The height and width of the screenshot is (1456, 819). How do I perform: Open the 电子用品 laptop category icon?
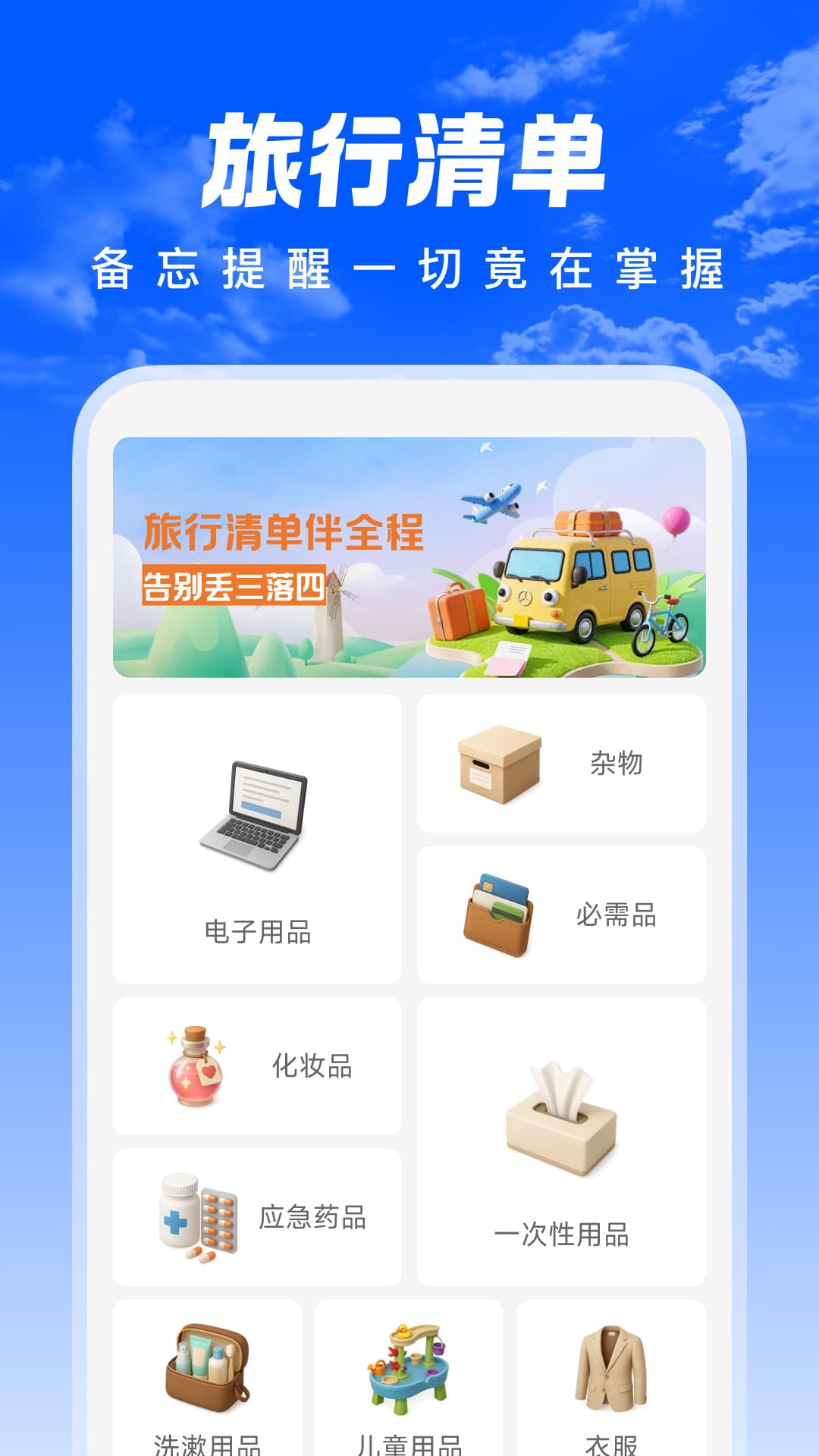click(258, 819)
